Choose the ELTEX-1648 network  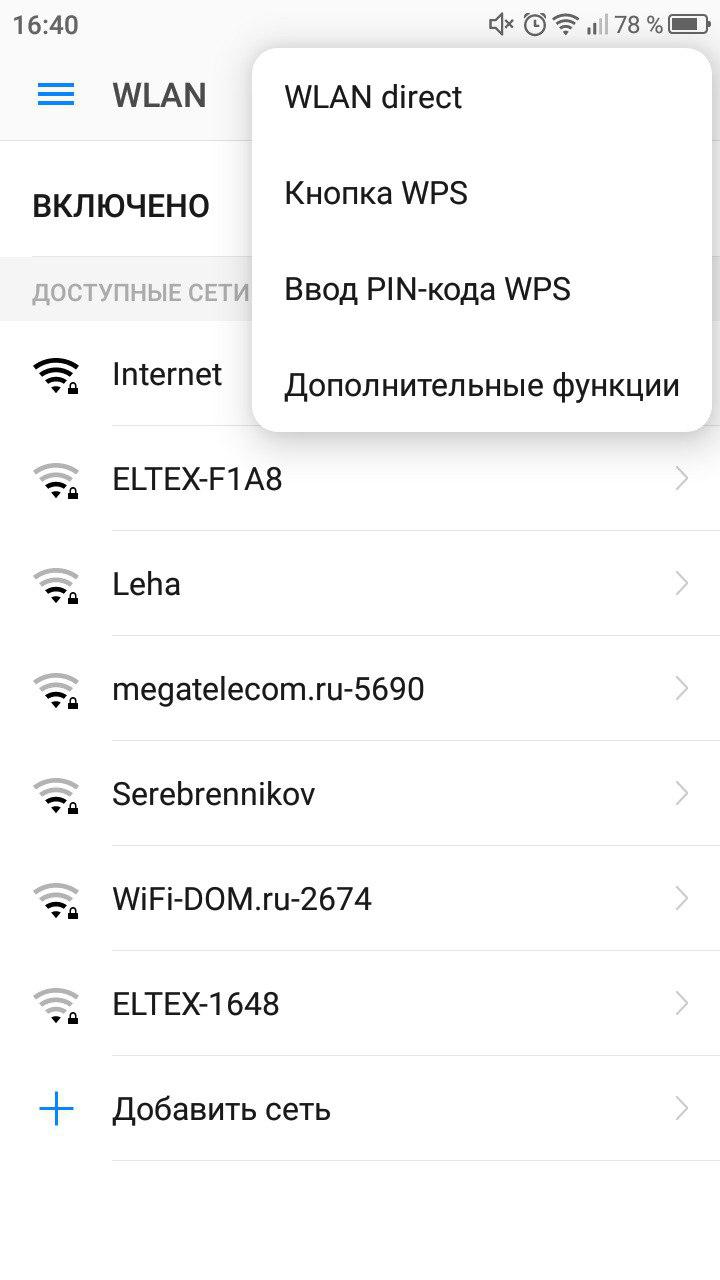point(196,1004)
